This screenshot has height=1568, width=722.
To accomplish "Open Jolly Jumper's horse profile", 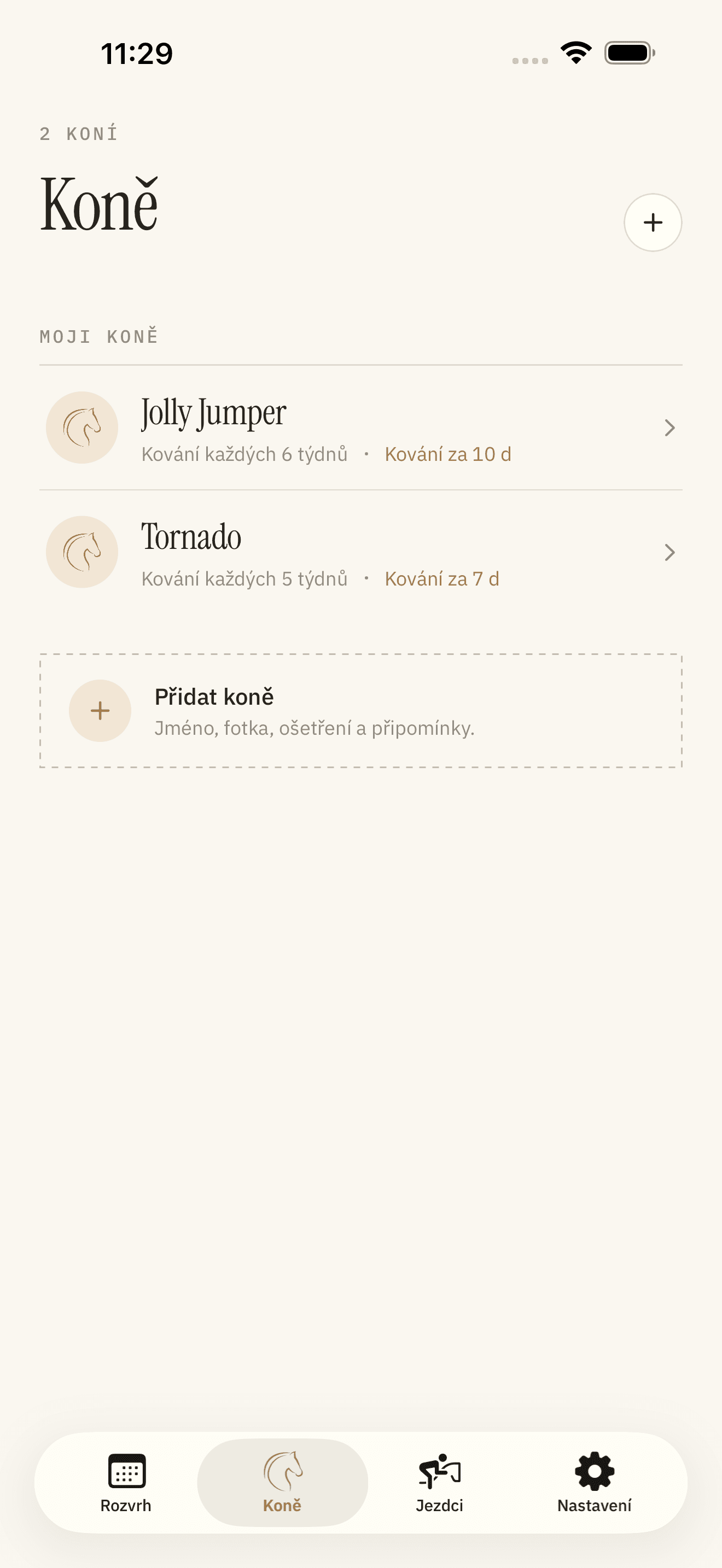I will click(x=361, y=428).
